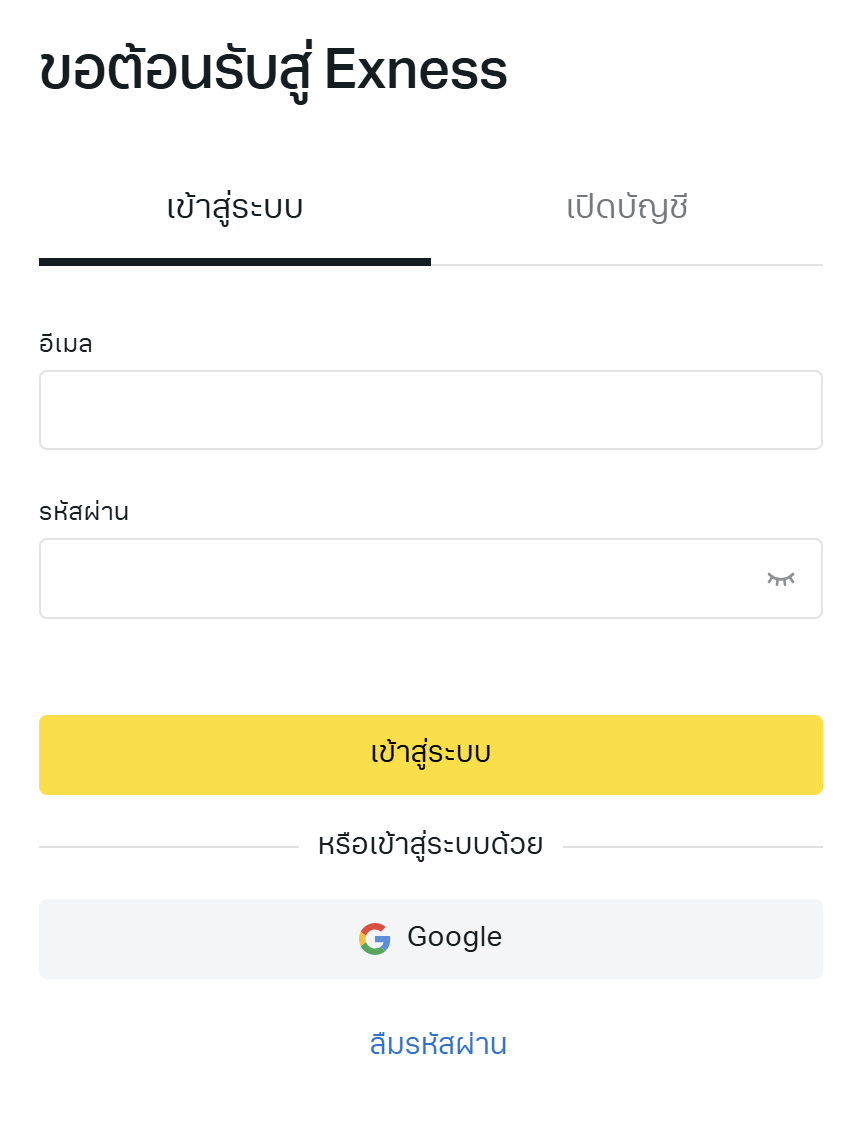
Task: Sign in with Google
Action: pyautogui.click(x=430, y=938)
